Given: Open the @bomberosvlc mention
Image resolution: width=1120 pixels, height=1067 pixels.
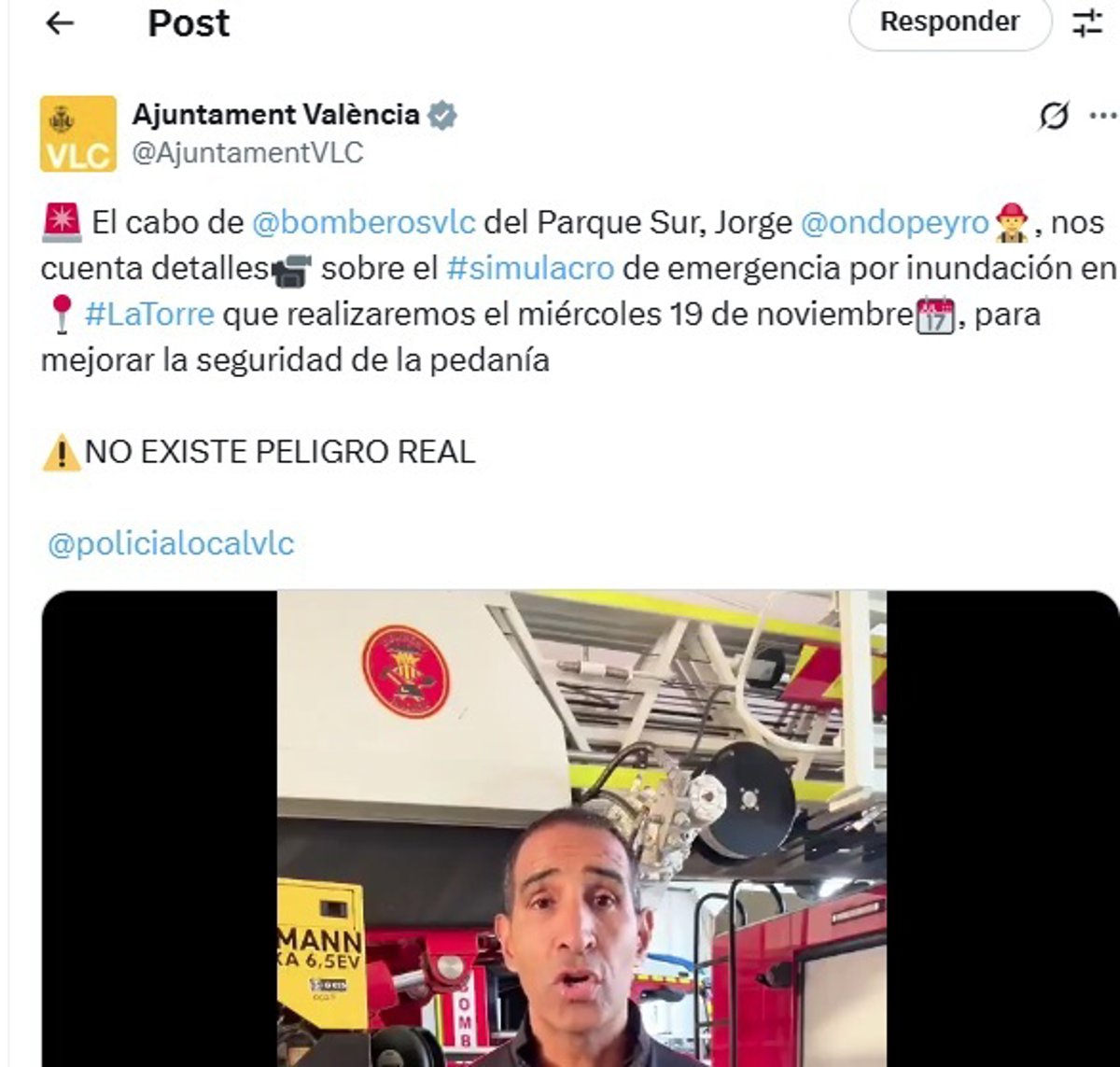Looking at the screenshot, I should (x=364, y=223).
